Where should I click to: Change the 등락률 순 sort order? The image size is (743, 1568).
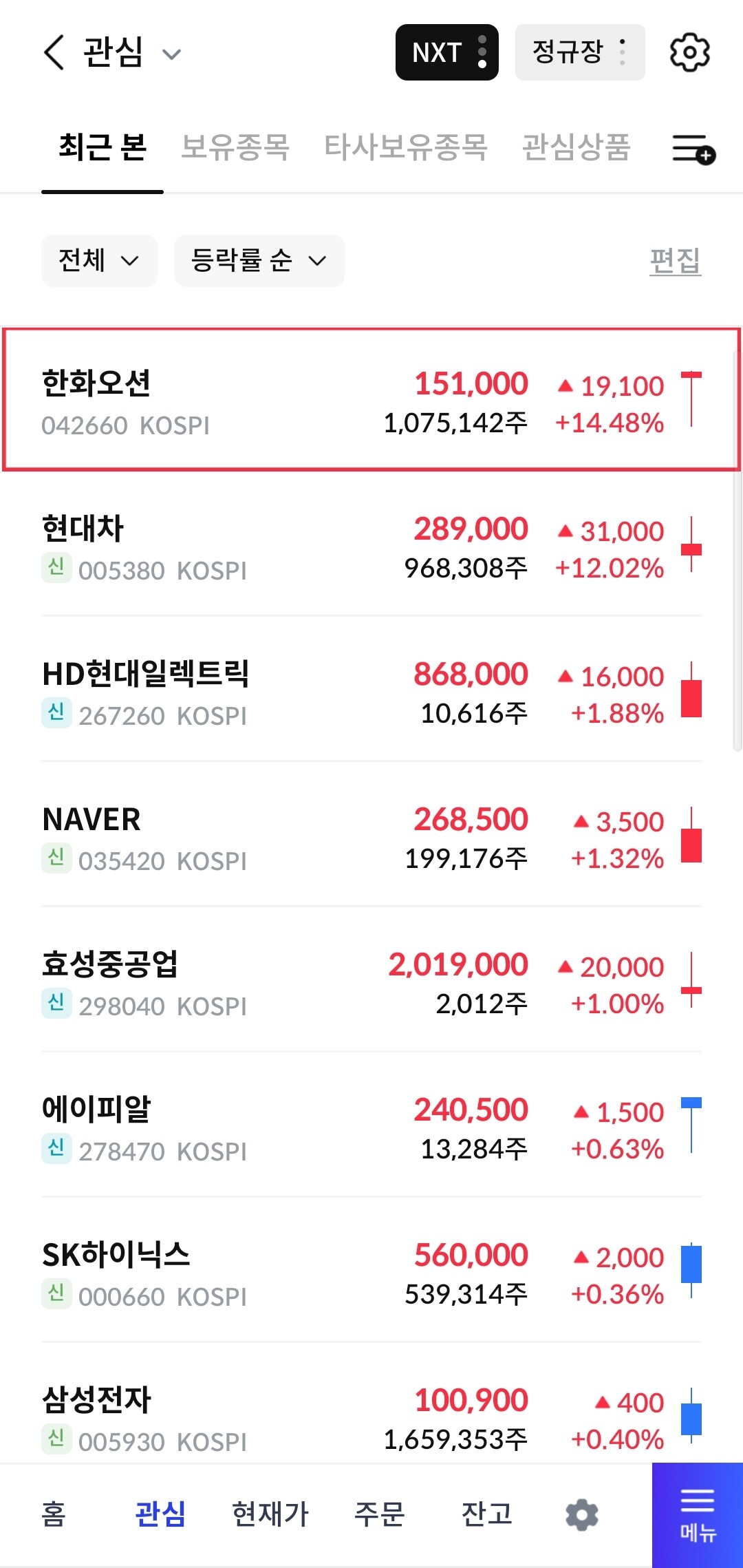click(259, 260)
